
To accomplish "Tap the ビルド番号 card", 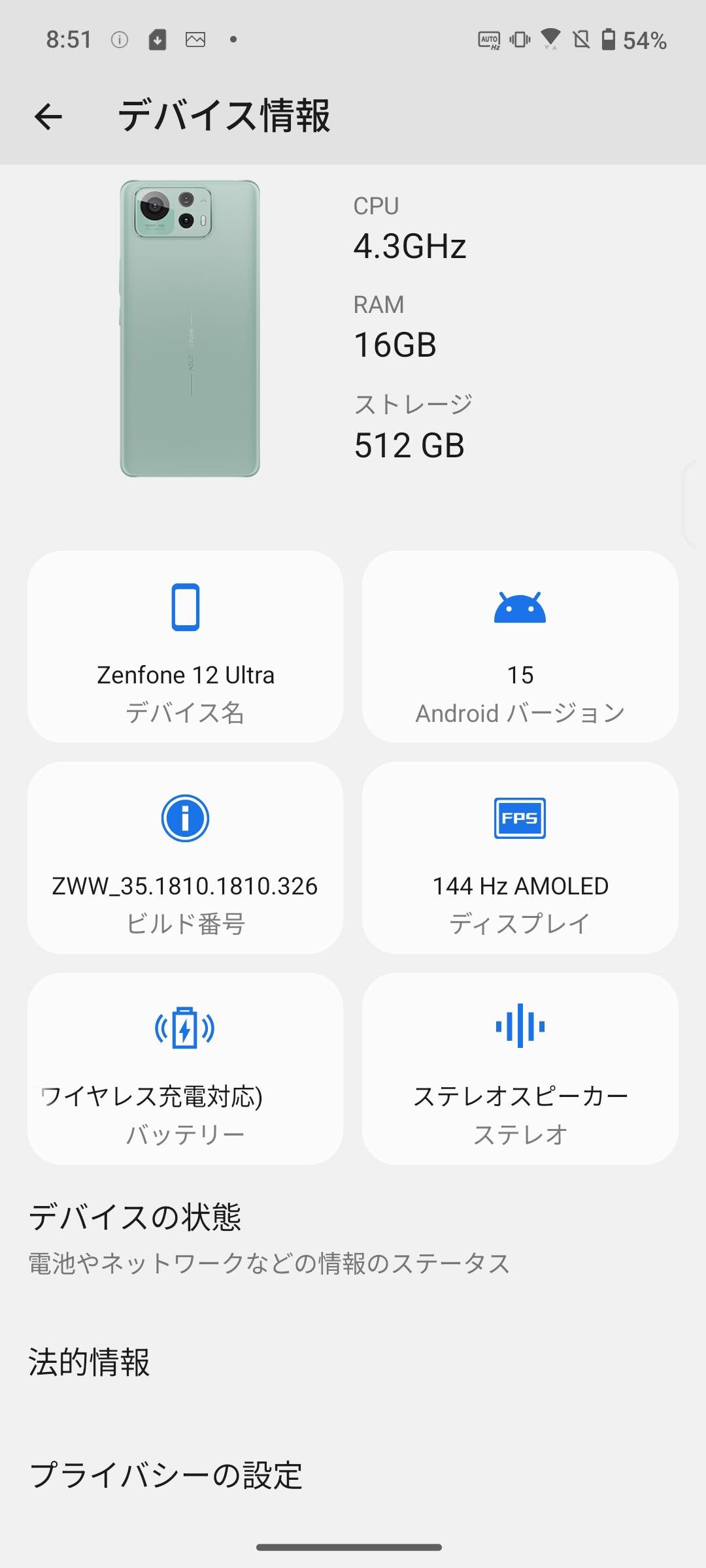I will 185,857.
